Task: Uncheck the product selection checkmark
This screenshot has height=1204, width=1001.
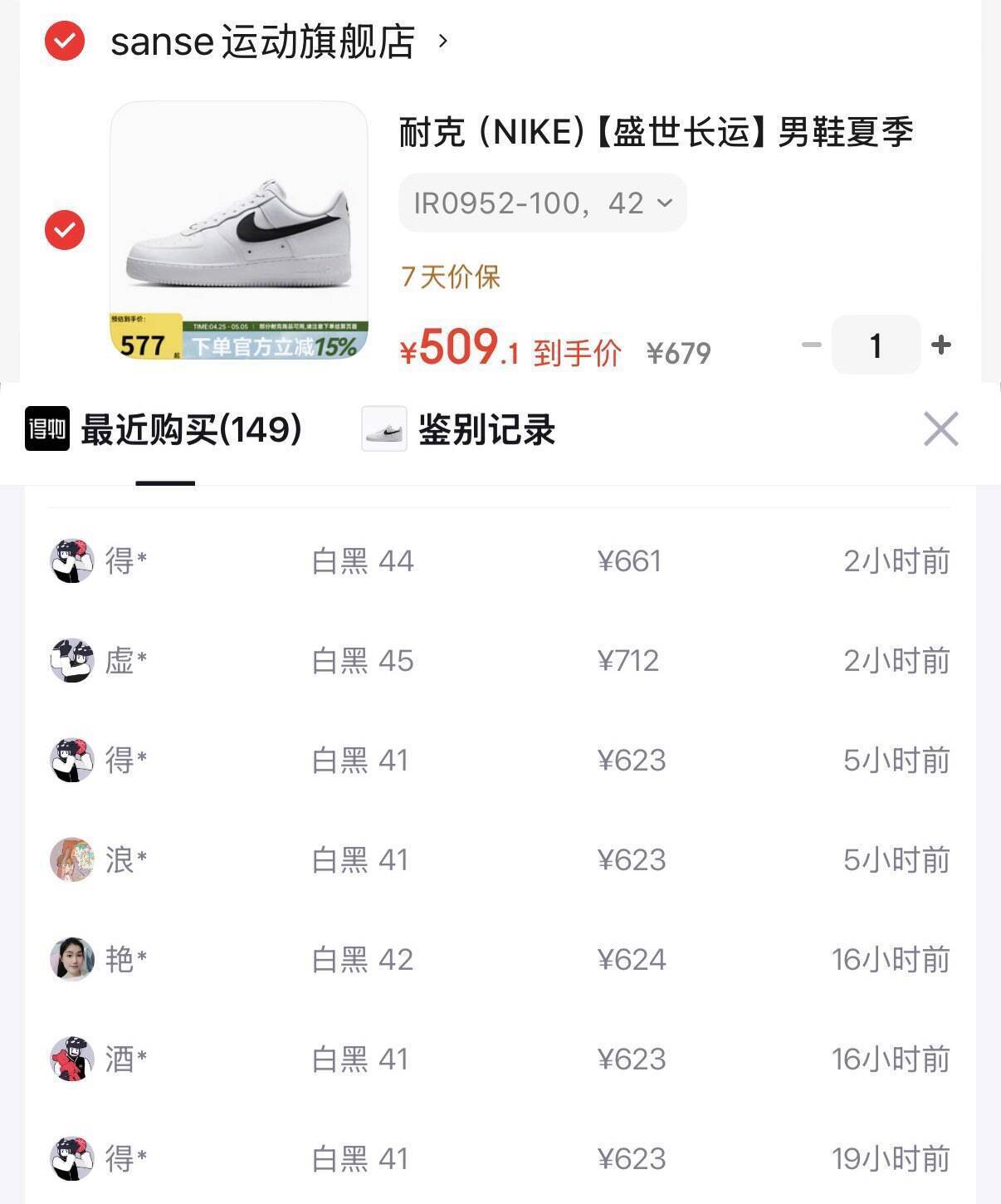Action: (x=64, y=230)
